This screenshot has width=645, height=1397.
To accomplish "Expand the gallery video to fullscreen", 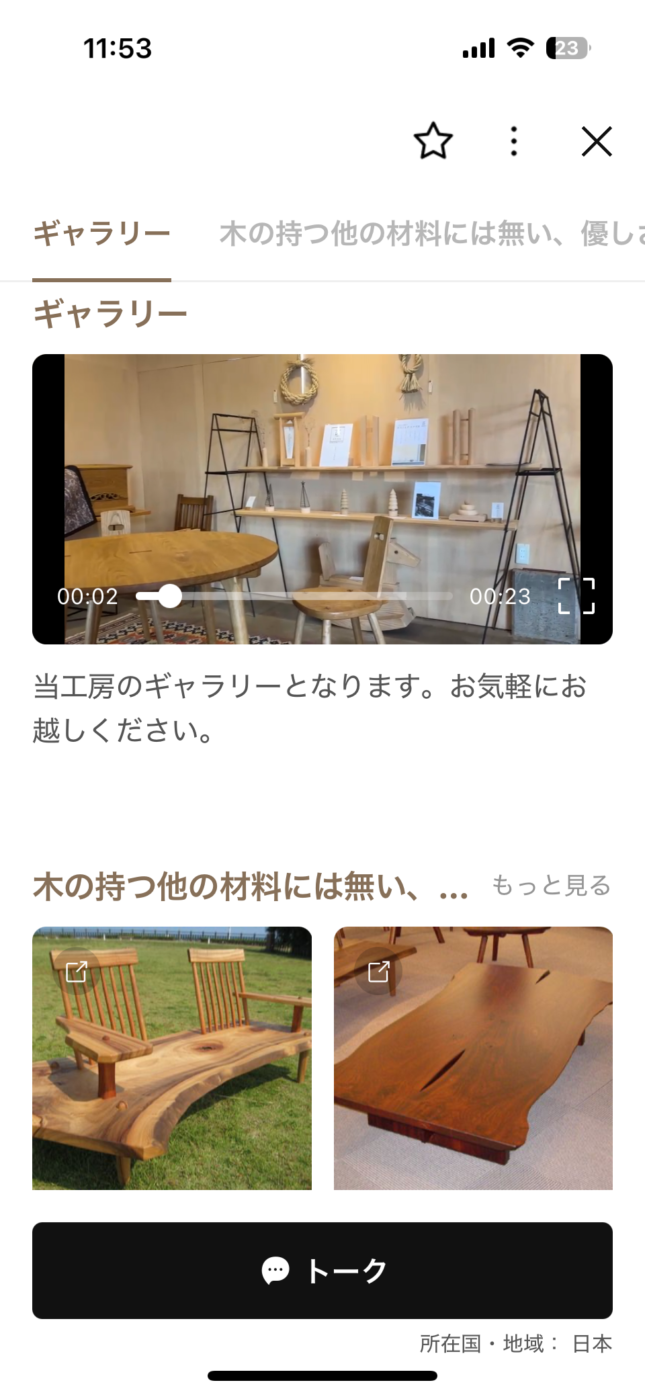I will click(x=576, y=596).
